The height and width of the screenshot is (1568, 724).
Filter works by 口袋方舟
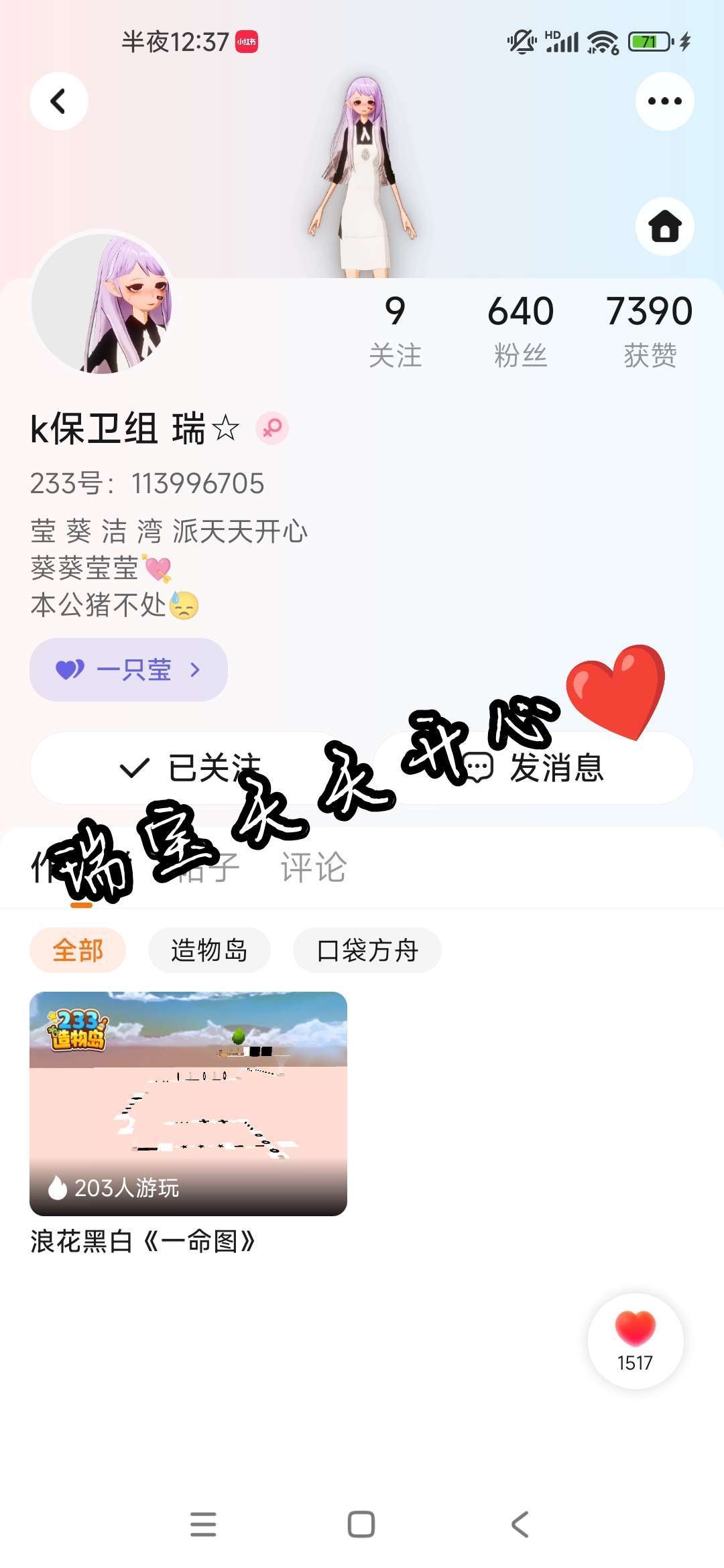pos(367,950)
